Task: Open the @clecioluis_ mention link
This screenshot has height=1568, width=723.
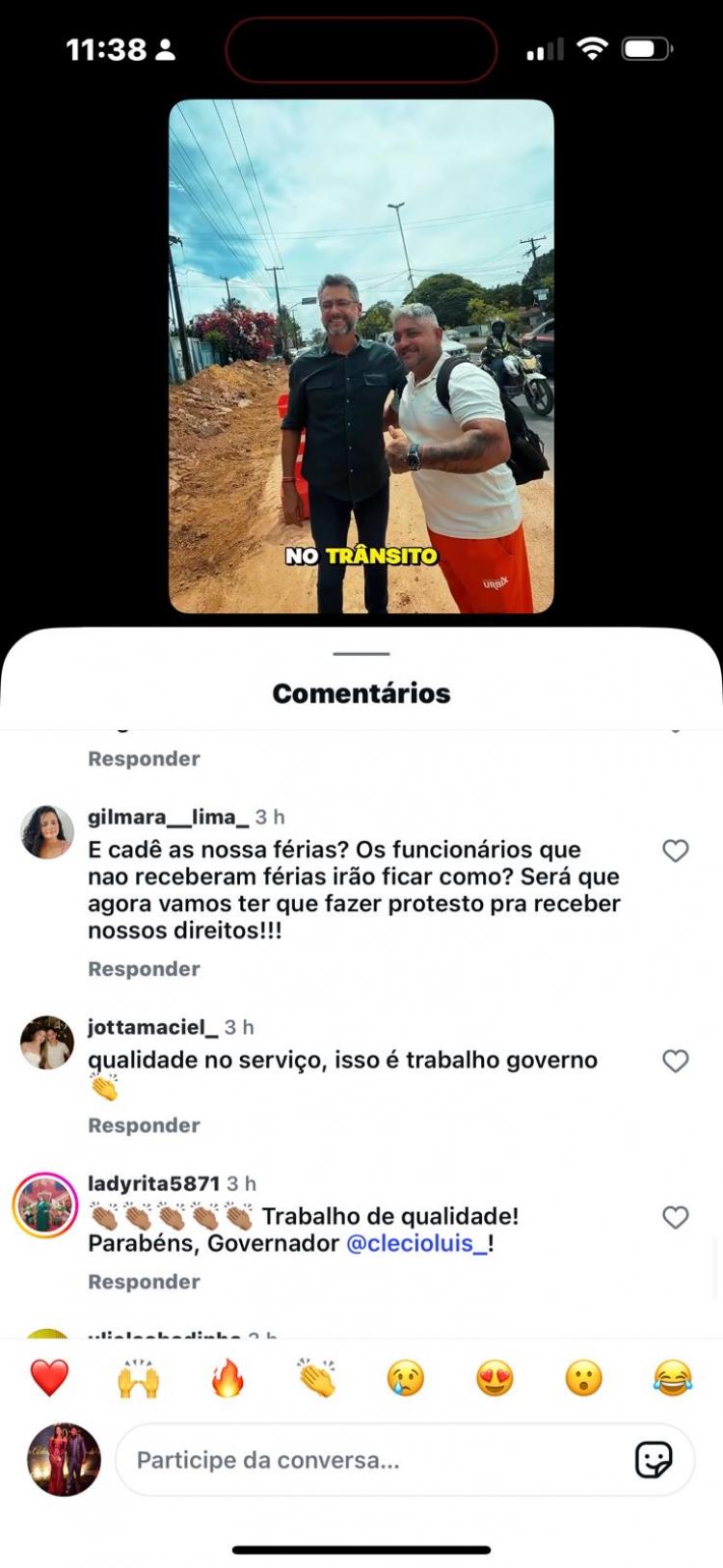Action: point(415,1243)
